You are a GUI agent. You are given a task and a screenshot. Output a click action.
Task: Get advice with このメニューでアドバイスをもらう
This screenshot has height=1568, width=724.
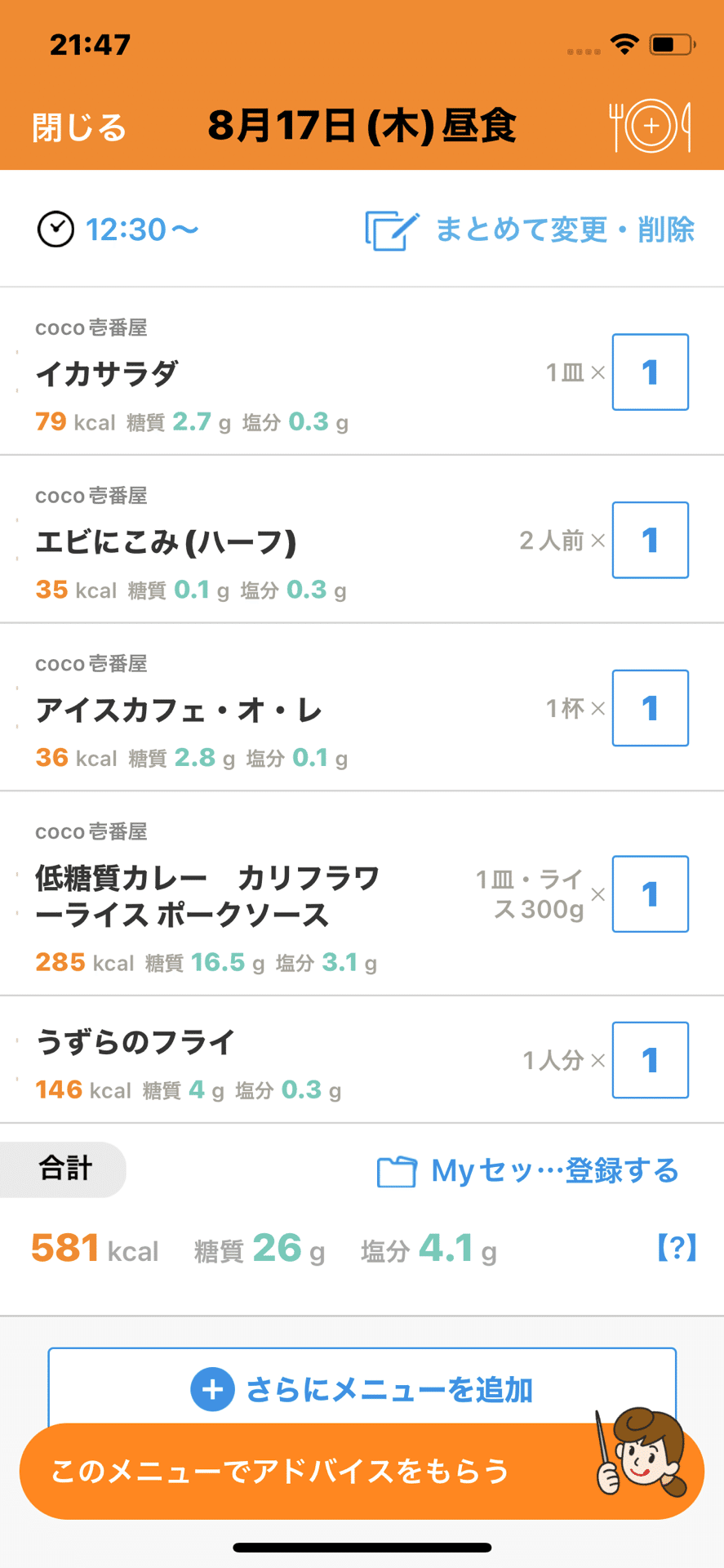click(362, 1472)
